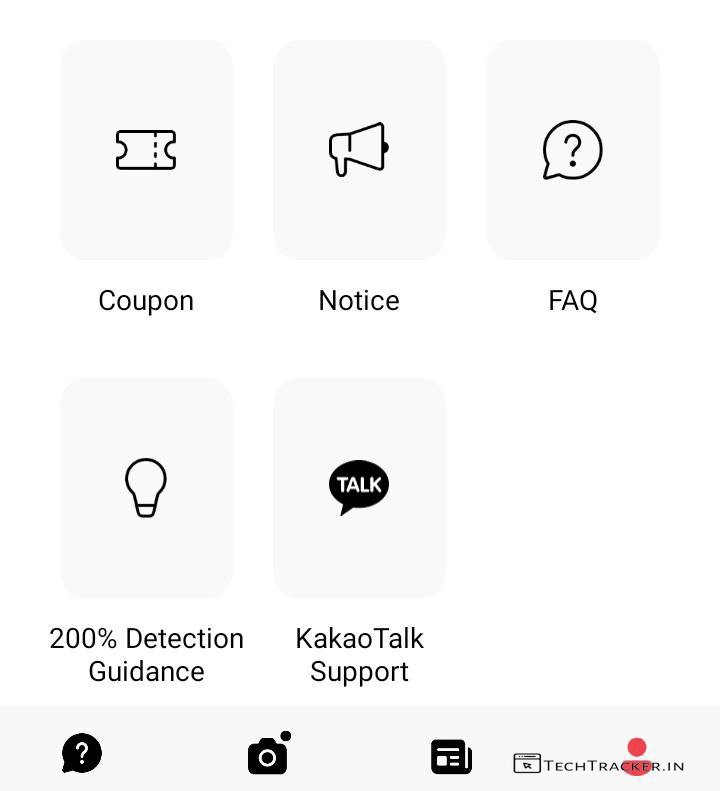This screenshot has height=791, width=720.
Task: Switch to the news feed tab
Action: point(451,756)
